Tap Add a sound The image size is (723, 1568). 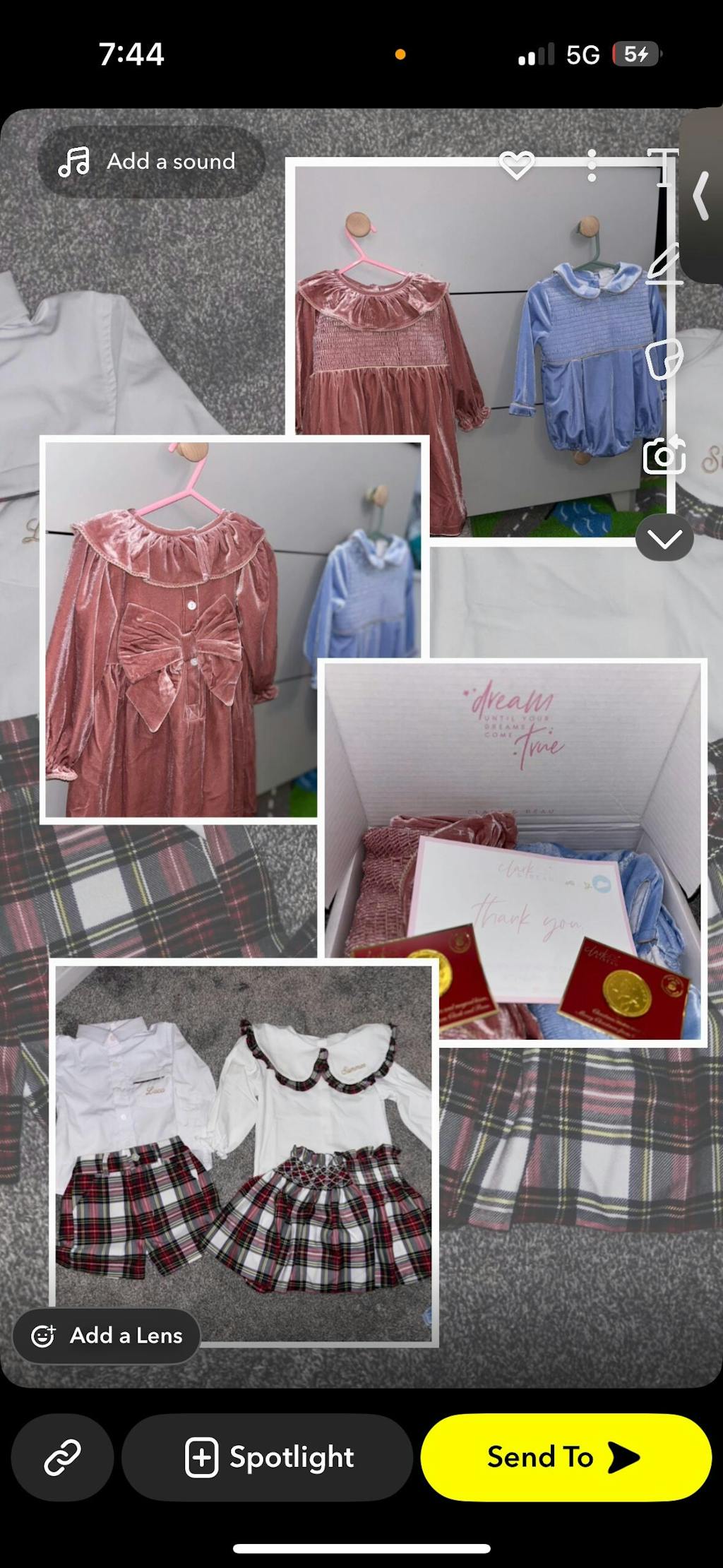pos(150,161)
